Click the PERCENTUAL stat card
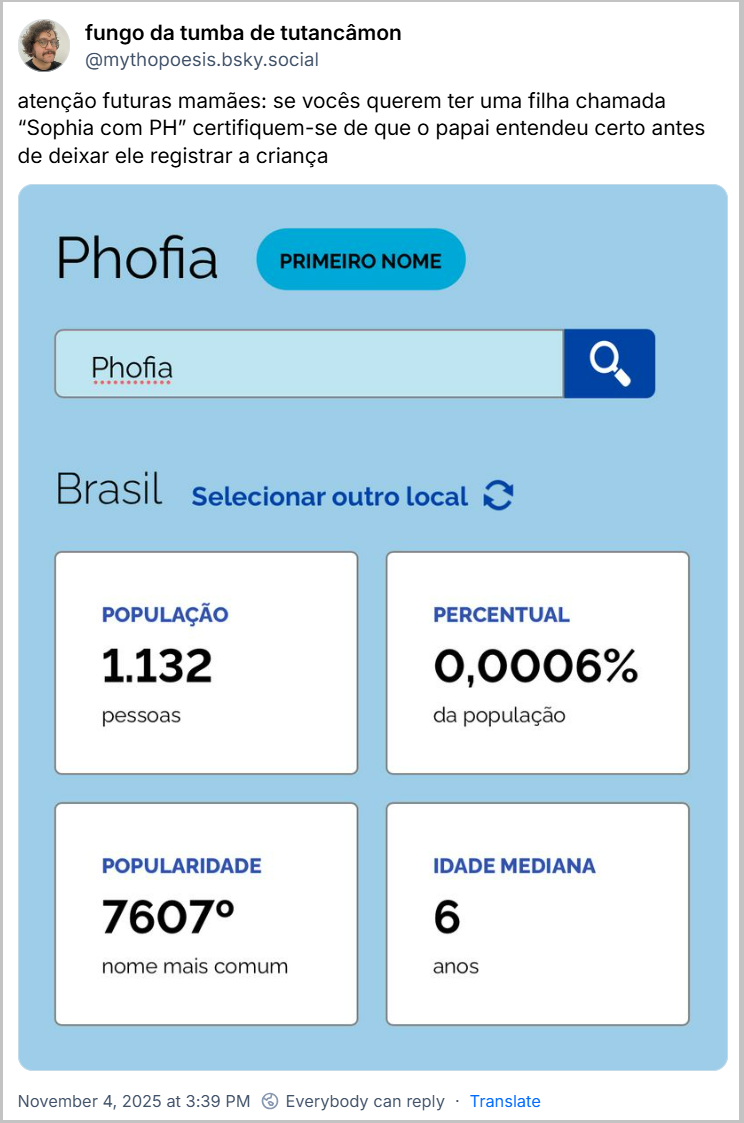Image resolution: width=744 pixels, height=1123 pixels. coord(537,662)
